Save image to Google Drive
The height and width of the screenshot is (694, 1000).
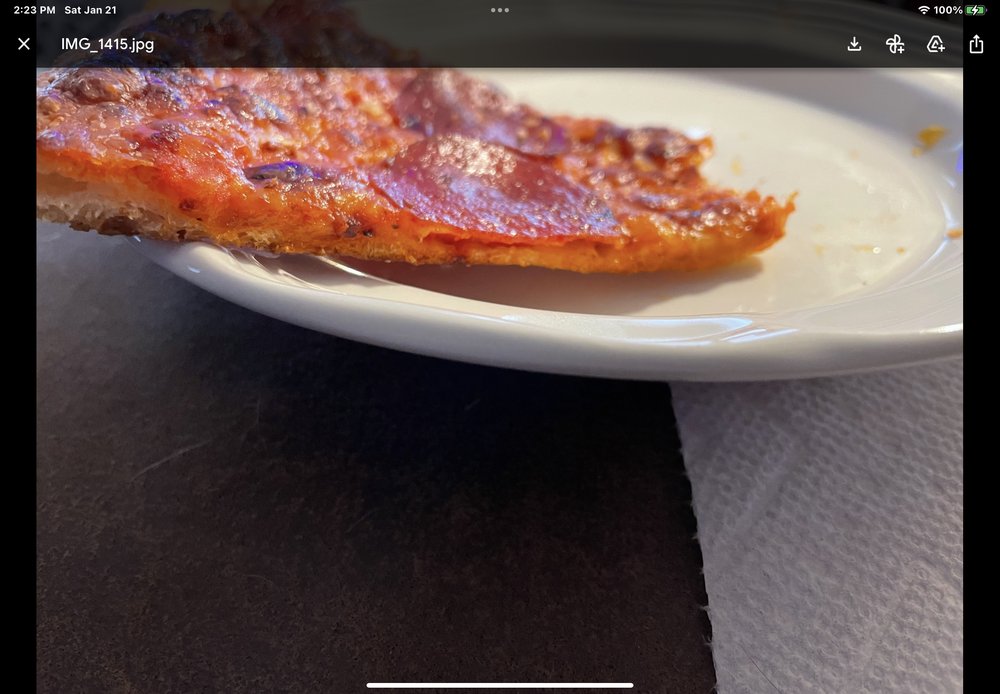click(x=936, y=44)
